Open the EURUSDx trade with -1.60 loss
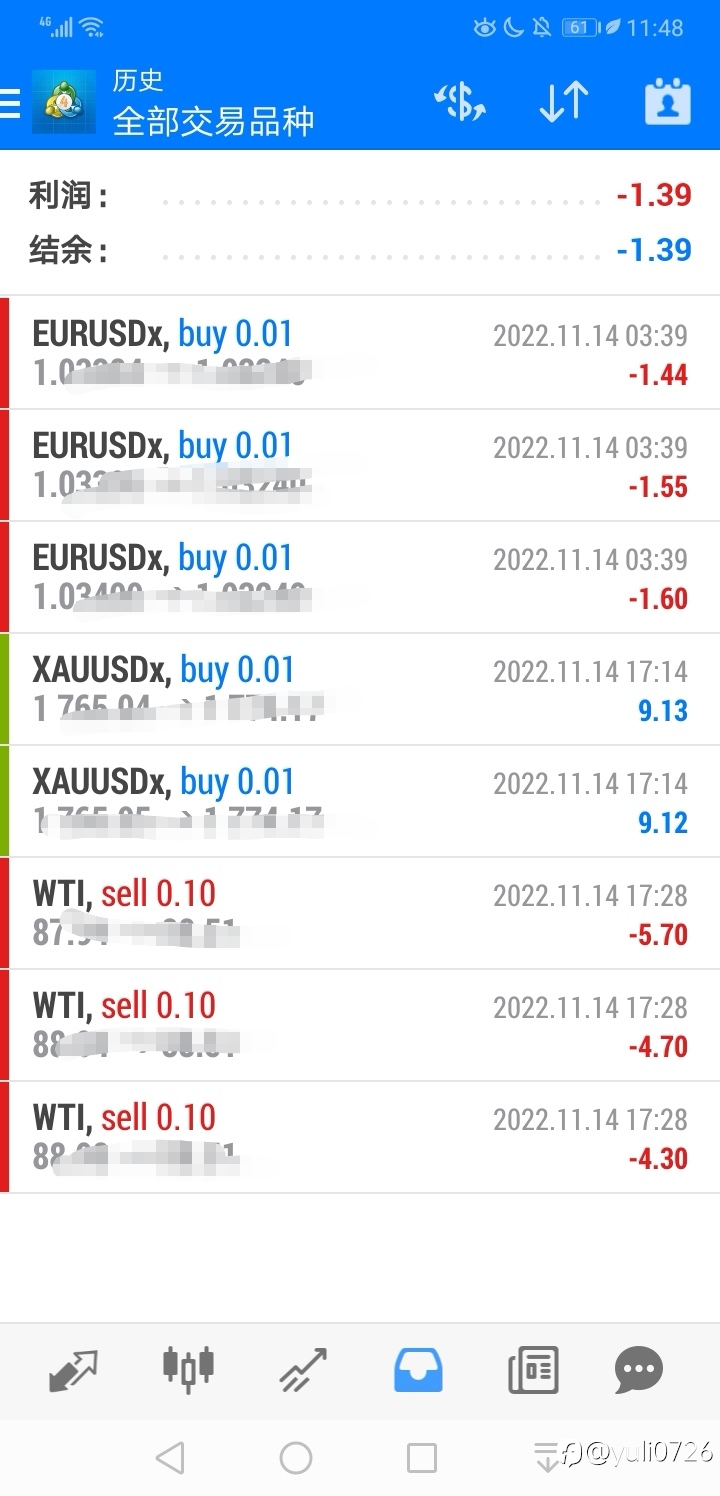This screenshot has height=1496, width=720. tap(360, 577)
